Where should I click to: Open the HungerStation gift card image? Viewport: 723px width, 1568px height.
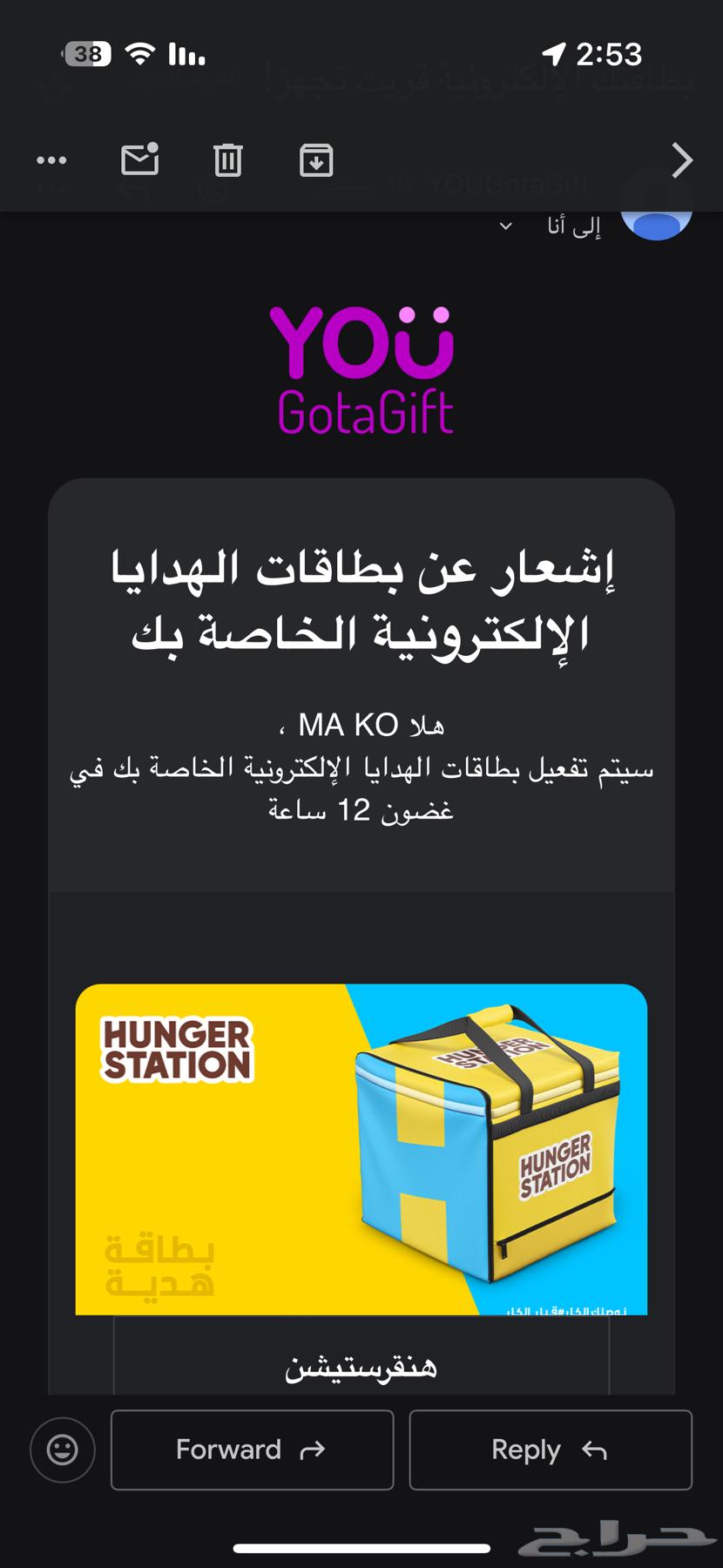(361, 1152)
